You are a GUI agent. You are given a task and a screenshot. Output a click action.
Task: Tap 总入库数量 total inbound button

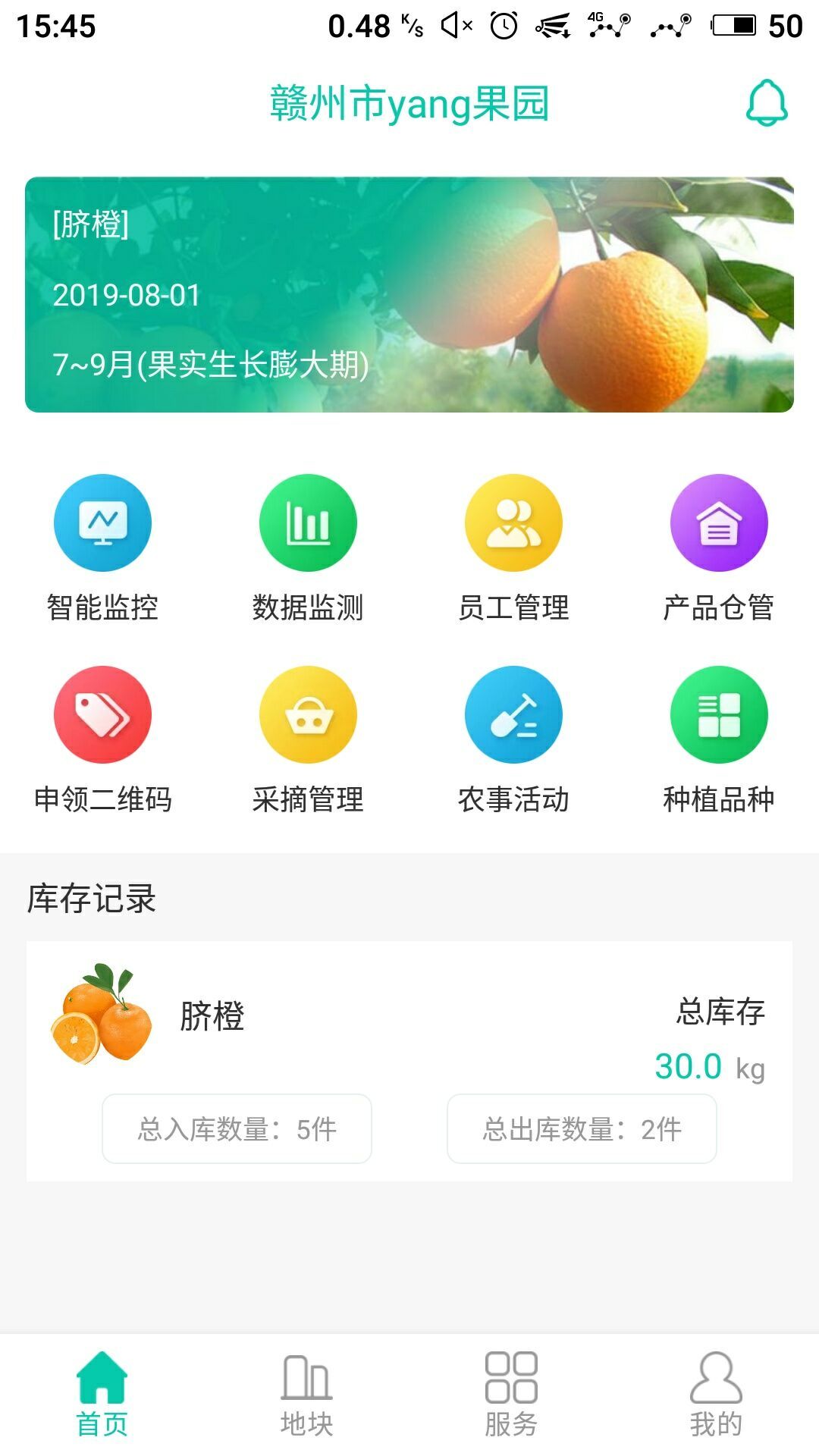237,1129
